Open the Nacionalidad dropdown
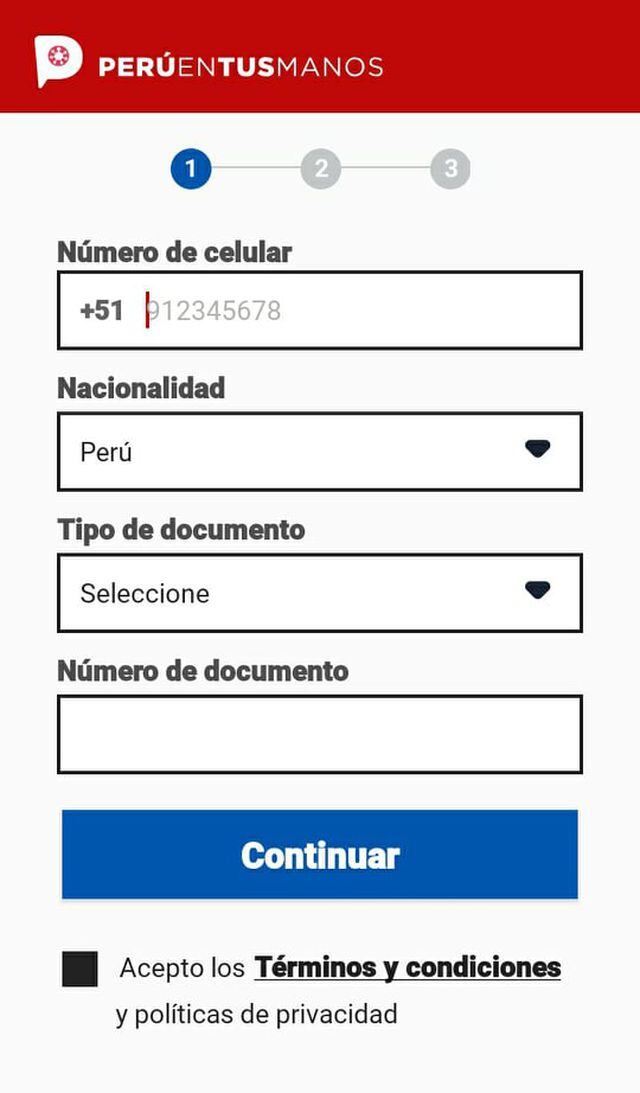 (320, 452)
